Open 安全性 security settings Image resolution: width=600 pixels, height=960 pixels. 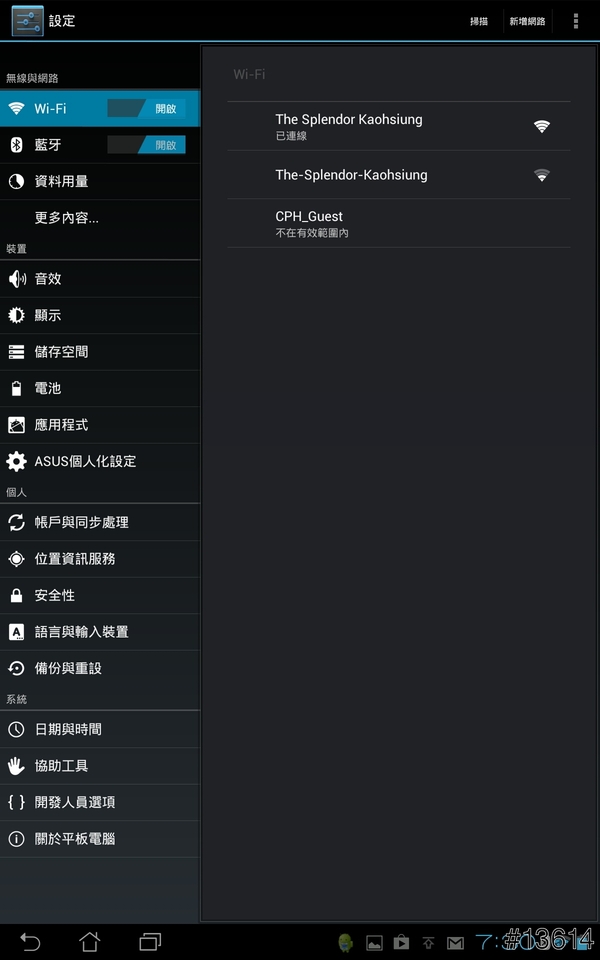point(100,595)
